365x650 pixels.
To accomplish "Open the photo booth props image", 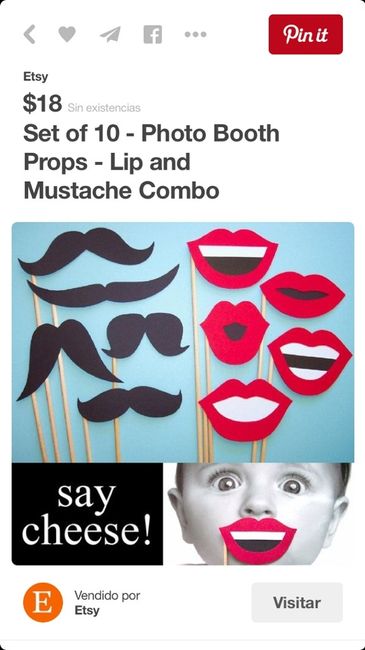I will click(183, 393).
